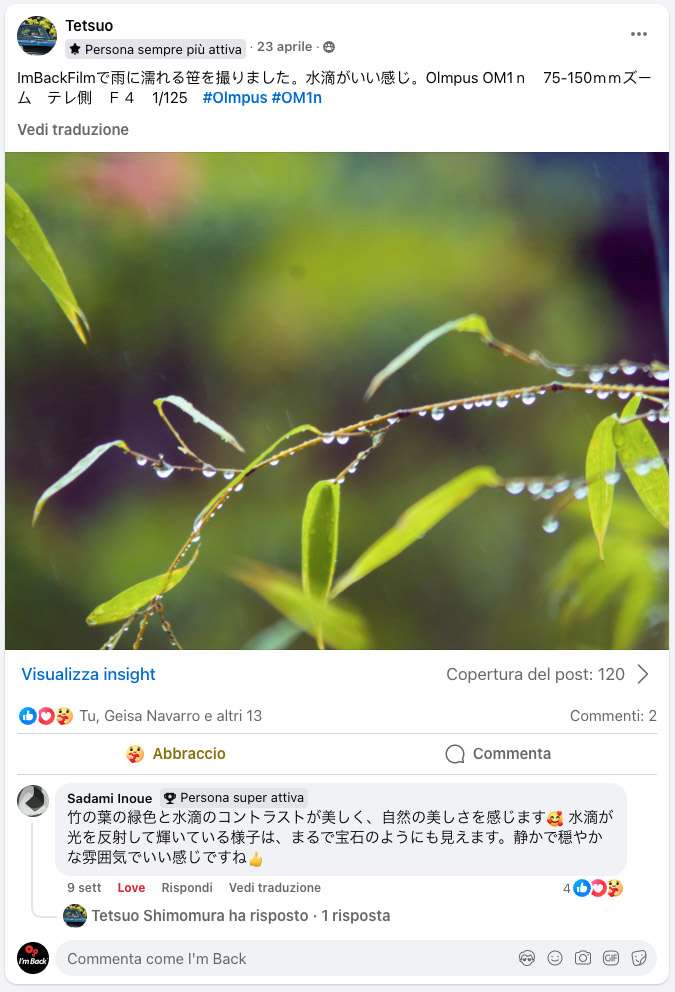View who reacted to the post
Viewport: 675px width, 992px height.
tap(170, 716)
